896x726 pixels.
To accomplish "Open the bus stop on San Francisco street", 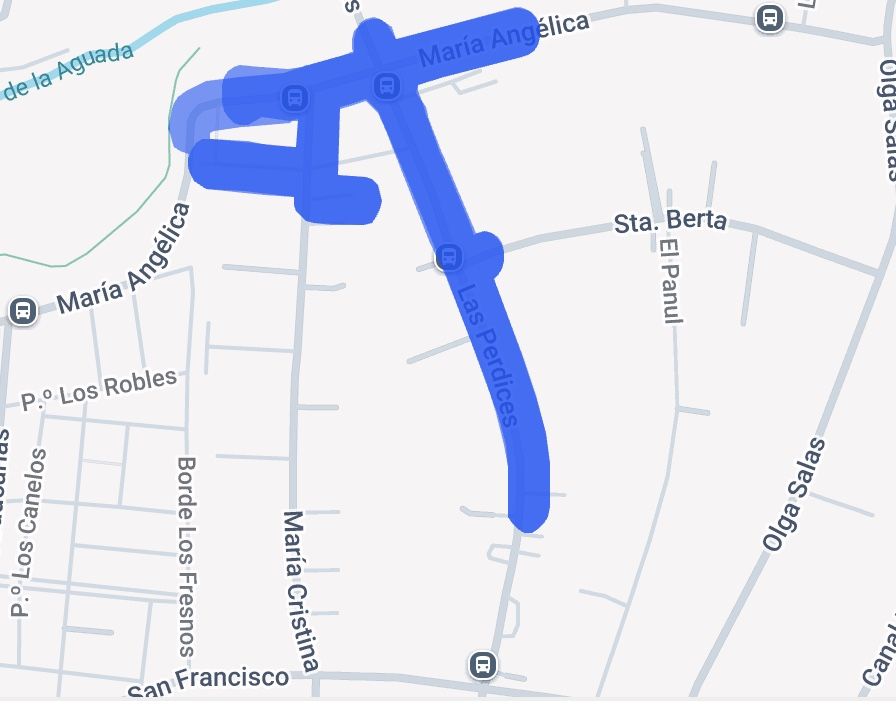I will (x=482, y=664).
